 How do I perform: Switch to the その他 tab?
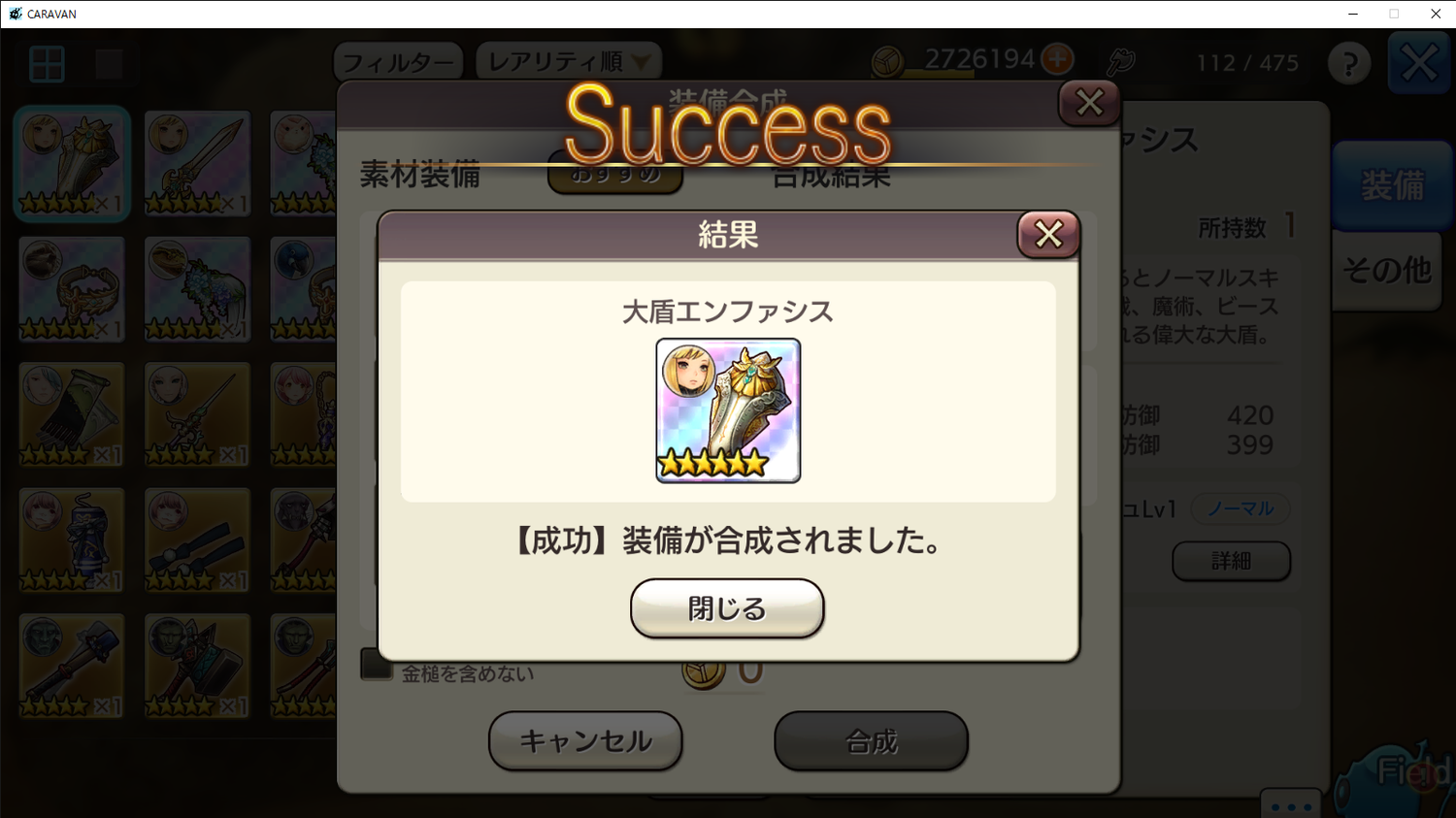coord(1386,271)
